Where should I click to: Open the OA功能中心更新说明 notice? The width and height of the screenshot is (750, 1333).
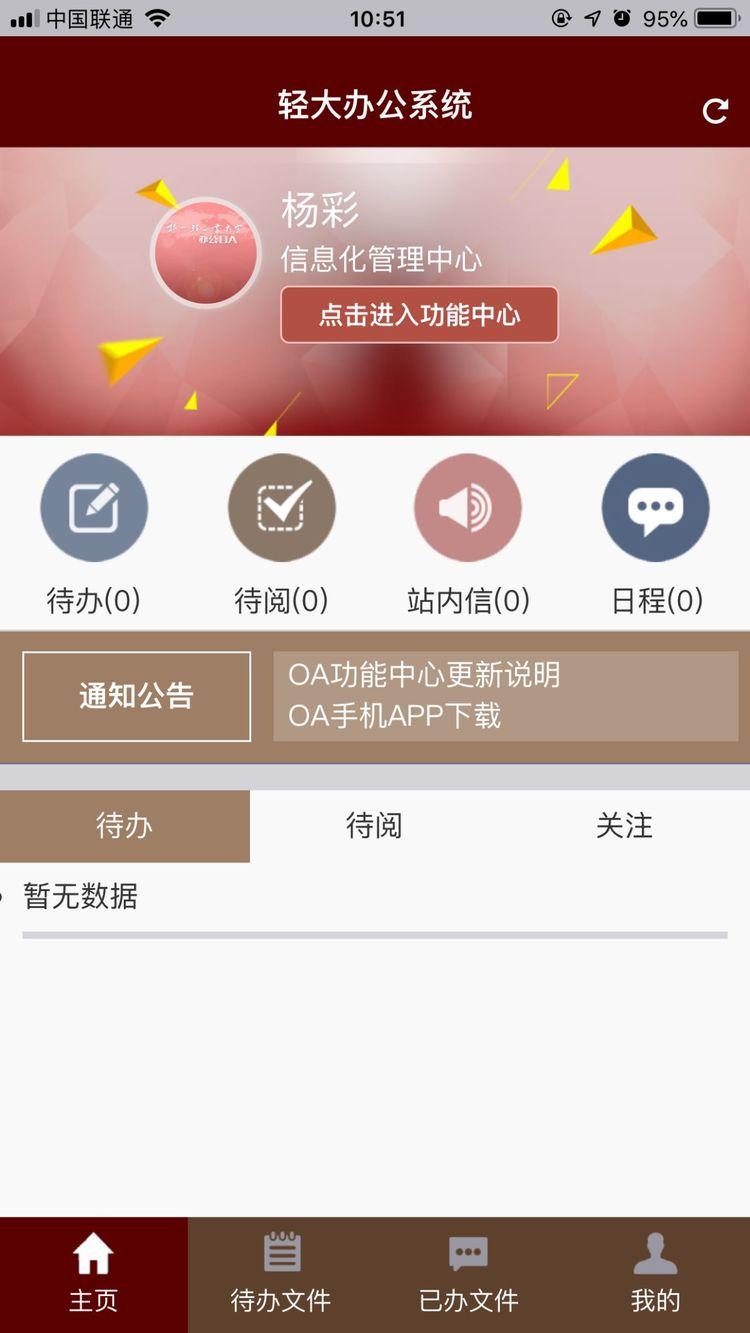coord(424,675)
